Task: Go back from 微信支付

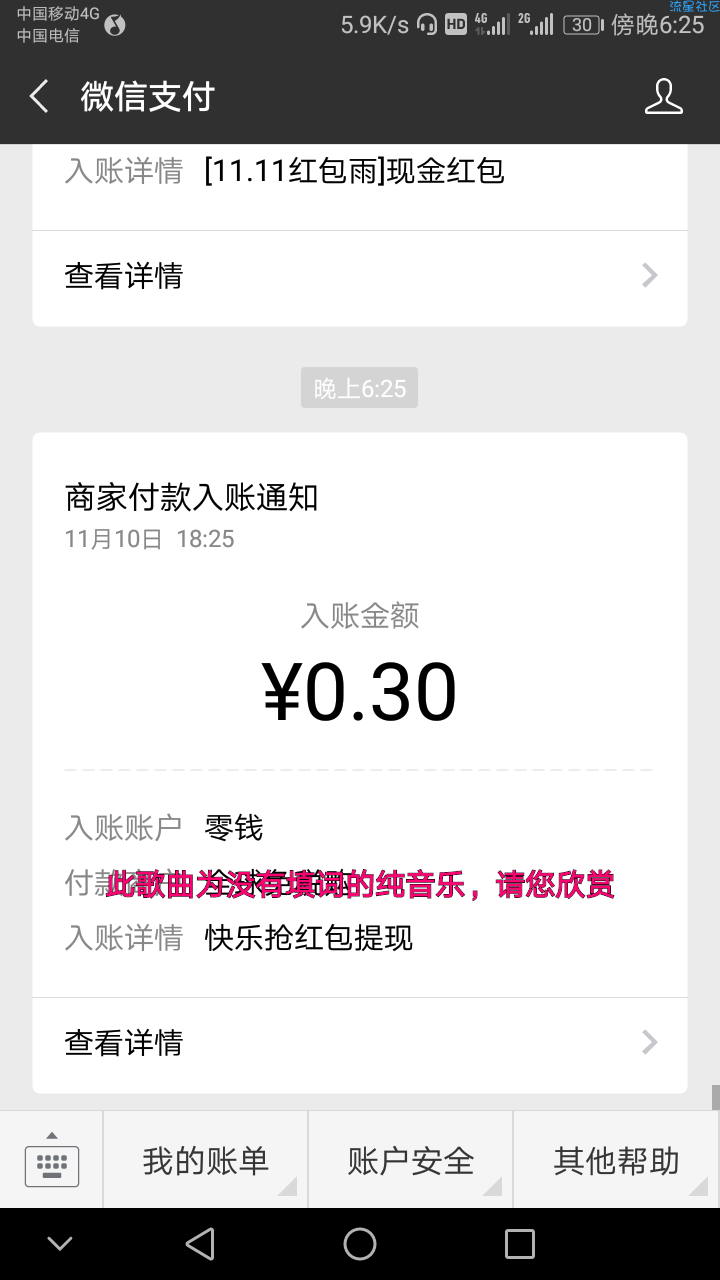Action: pyautogui.click(x=39, y=97)
